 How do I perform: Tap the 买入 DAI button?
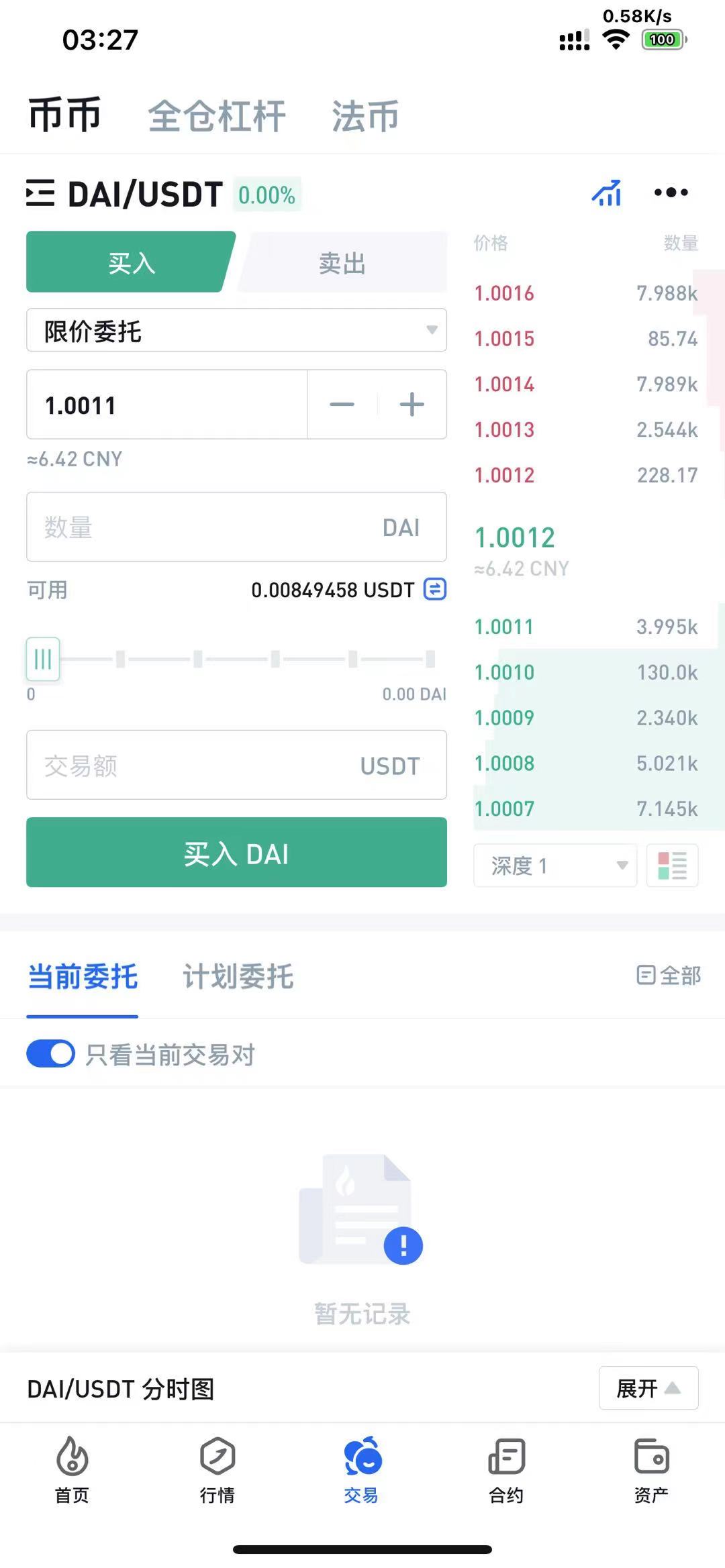pos(236,853)
